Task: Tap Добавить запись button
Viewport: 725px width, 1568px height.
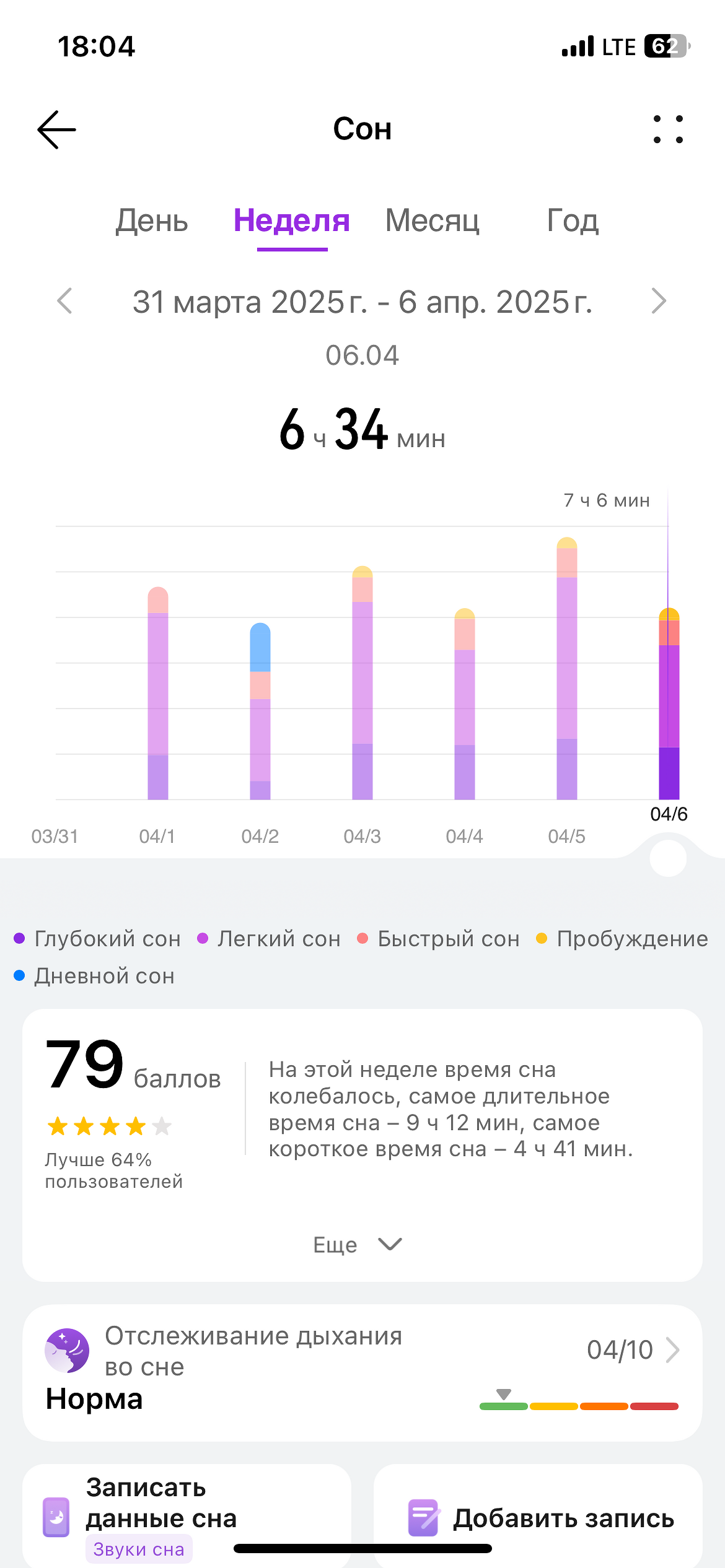Action: point(538,1518)
